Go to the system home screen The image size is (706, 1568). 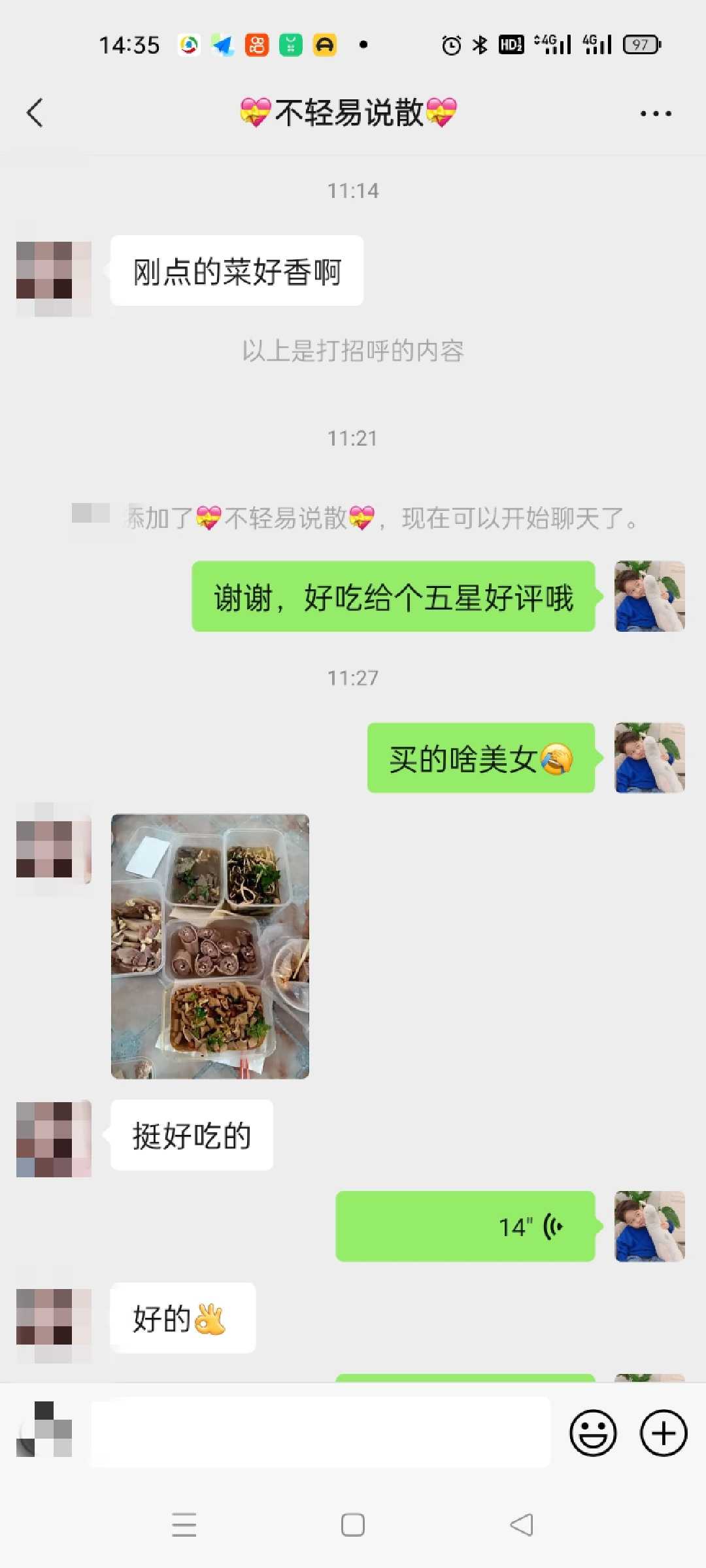353,1525
